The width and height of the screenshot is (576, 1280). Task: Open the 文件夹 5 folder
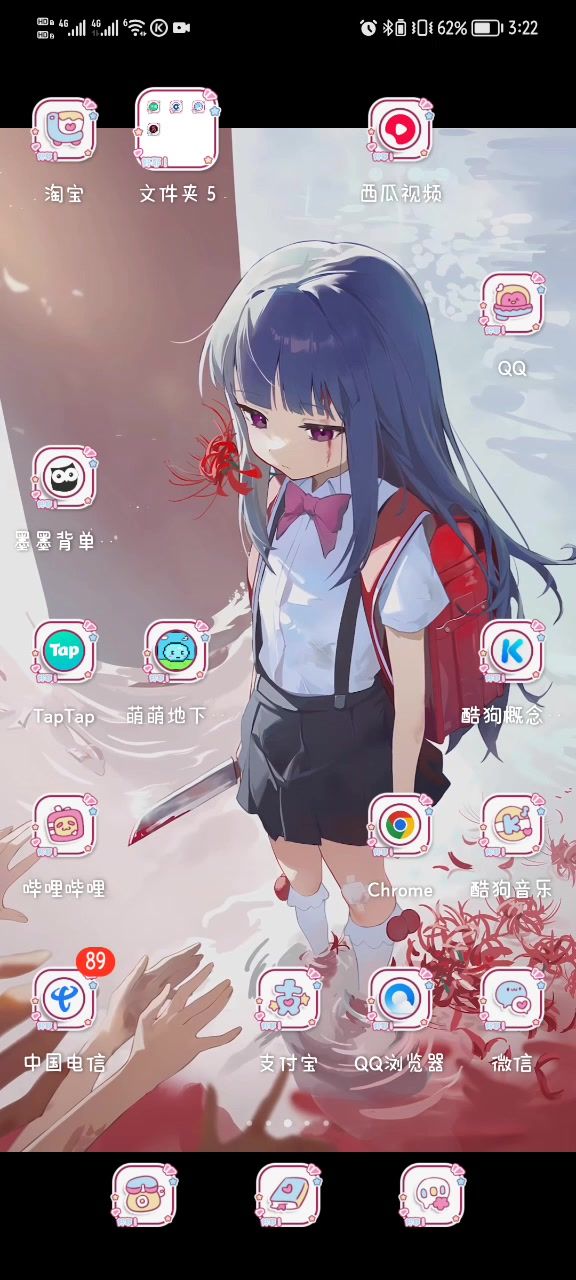click(177, 130)
